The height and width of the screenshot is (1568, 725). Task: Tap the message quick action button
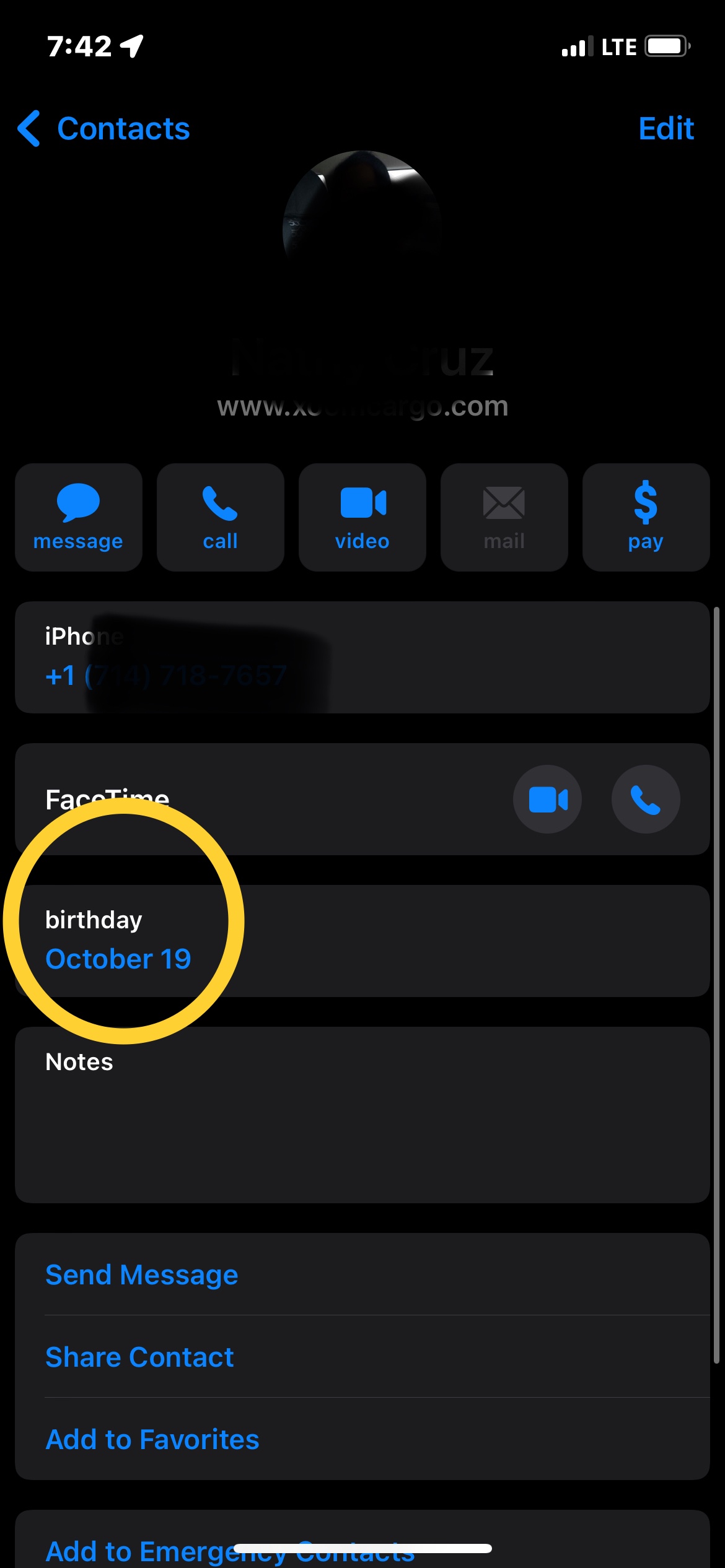tap(79, 517)
